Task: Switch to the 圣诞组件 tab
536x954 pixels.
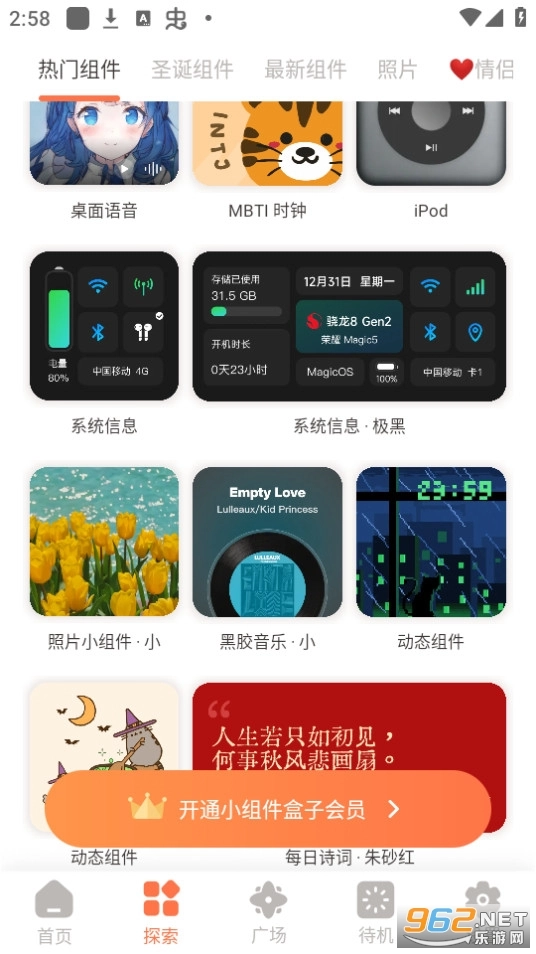Action: pyautogui.click(x=192, y=69)
